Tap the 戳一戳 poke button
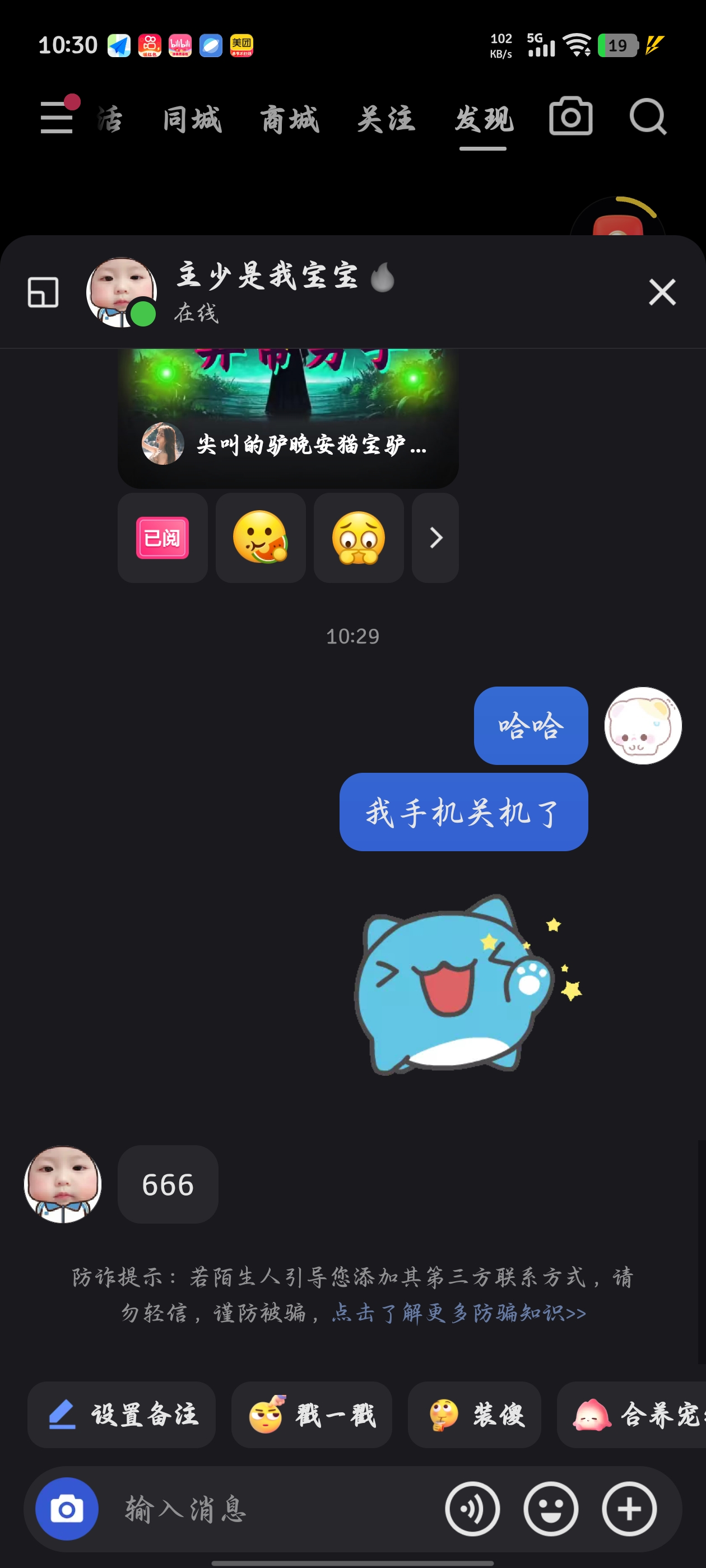 (x=312, y=1414)
